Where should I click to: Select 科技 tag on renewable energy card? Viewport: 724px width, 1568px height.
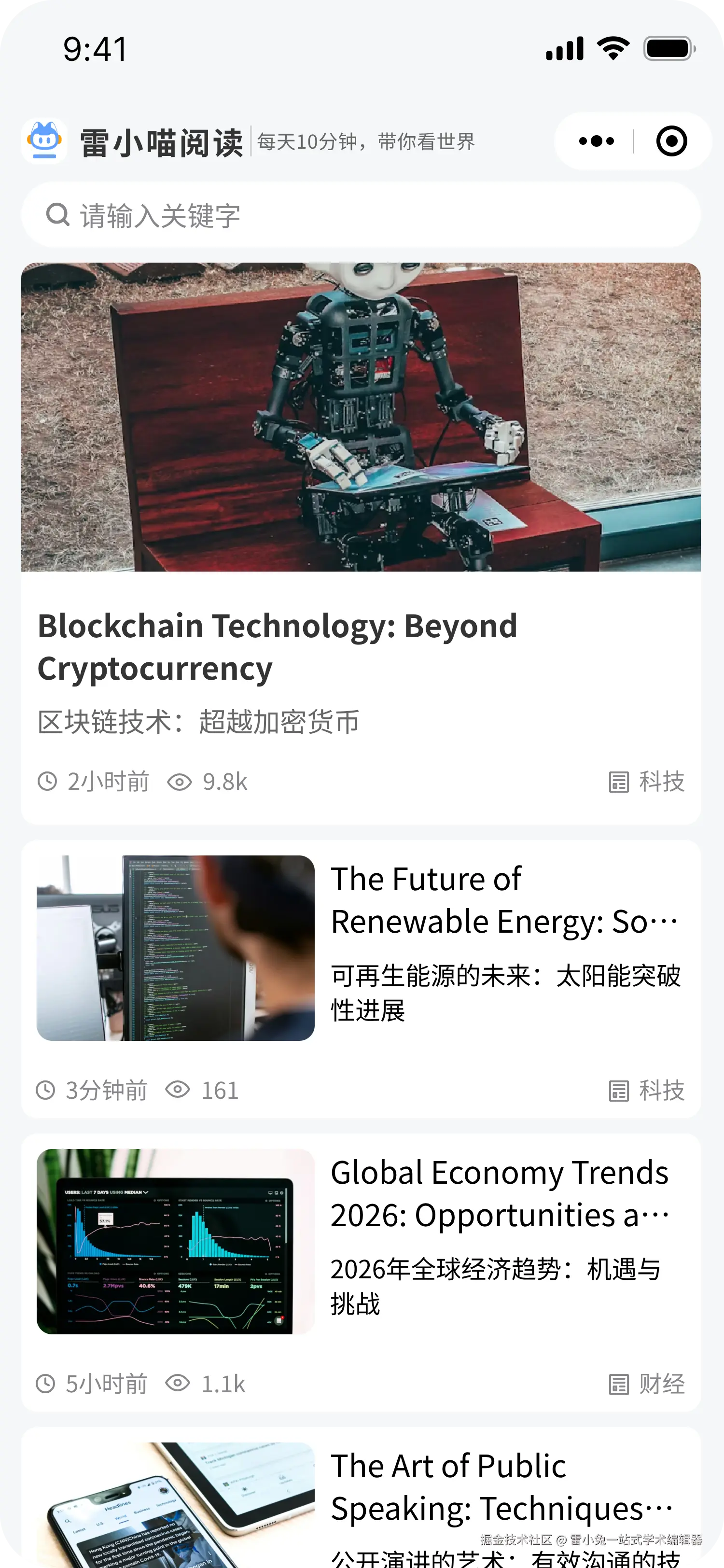(662, 1090)
